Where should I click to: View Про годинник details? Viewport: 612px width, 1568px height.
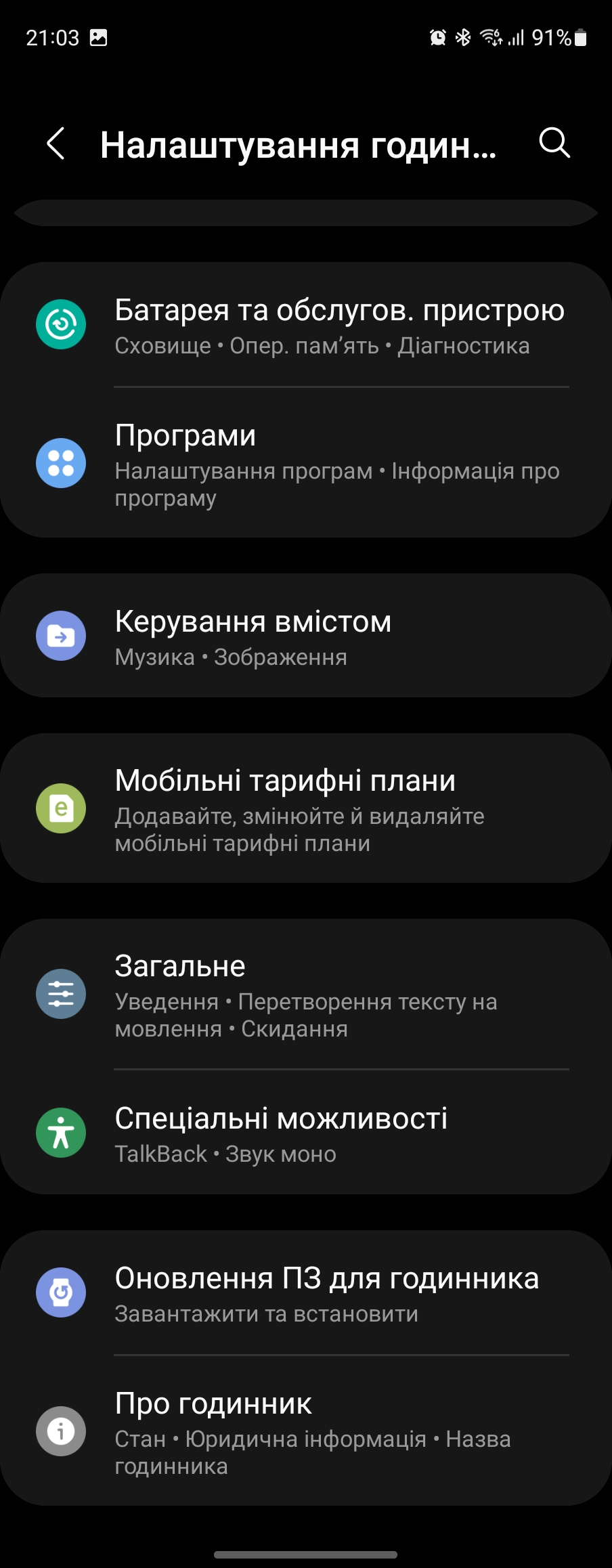point(306,1431)
